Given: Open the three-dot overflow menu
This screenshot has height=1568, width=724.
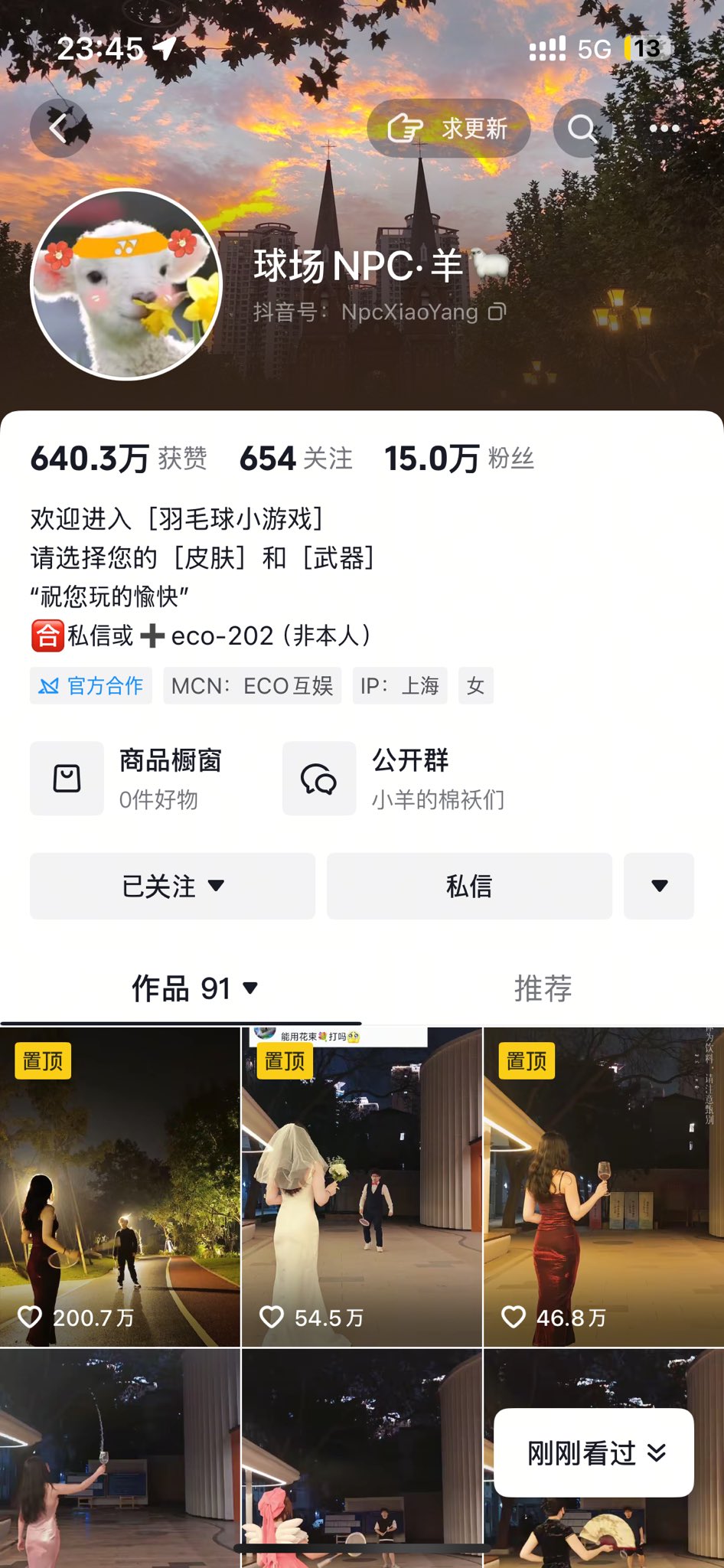Looking at the screenshot, I should point(664,129).
